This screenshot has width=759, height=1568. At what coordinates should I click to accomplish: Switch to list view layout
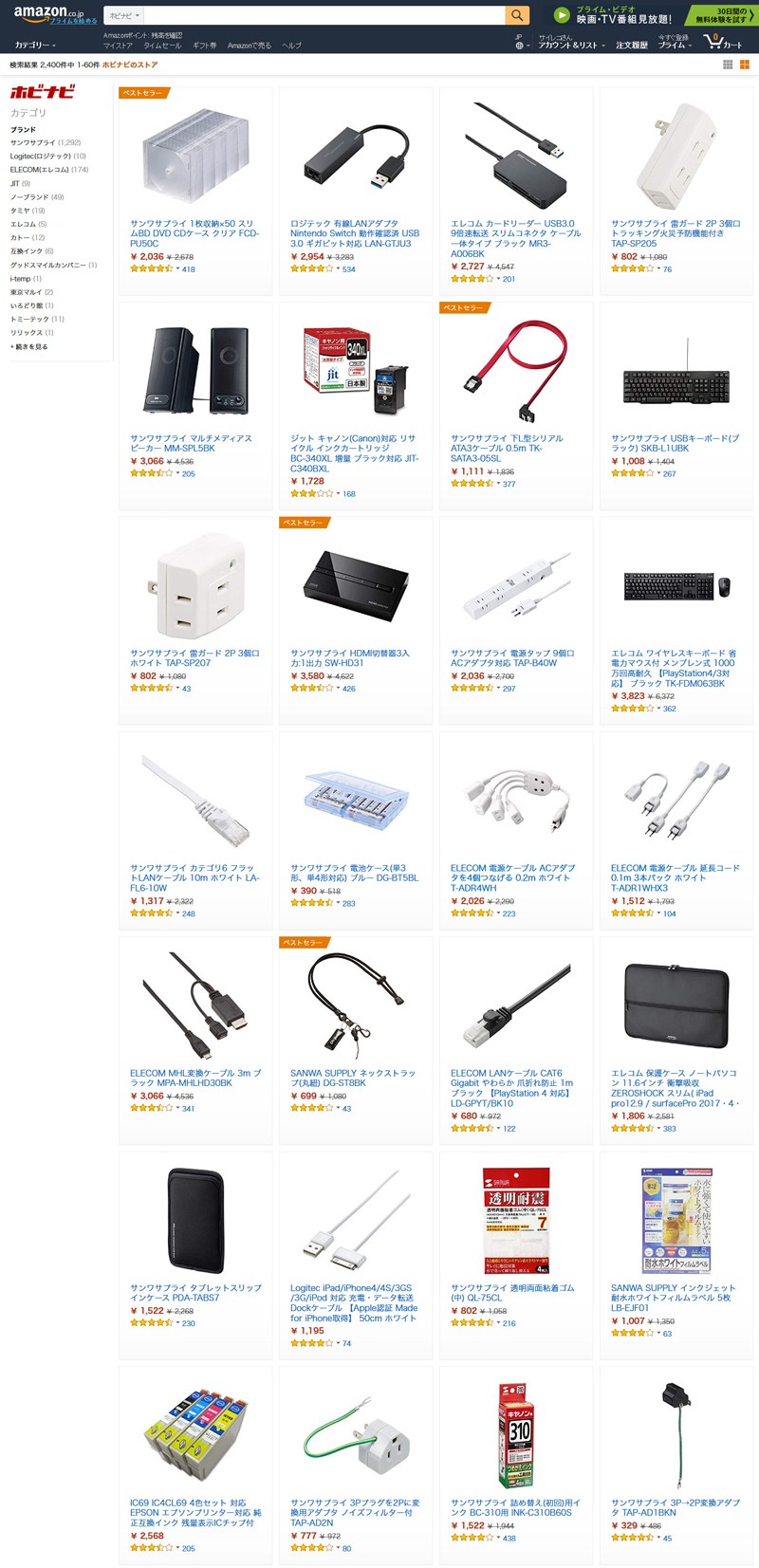click(728, 65)
